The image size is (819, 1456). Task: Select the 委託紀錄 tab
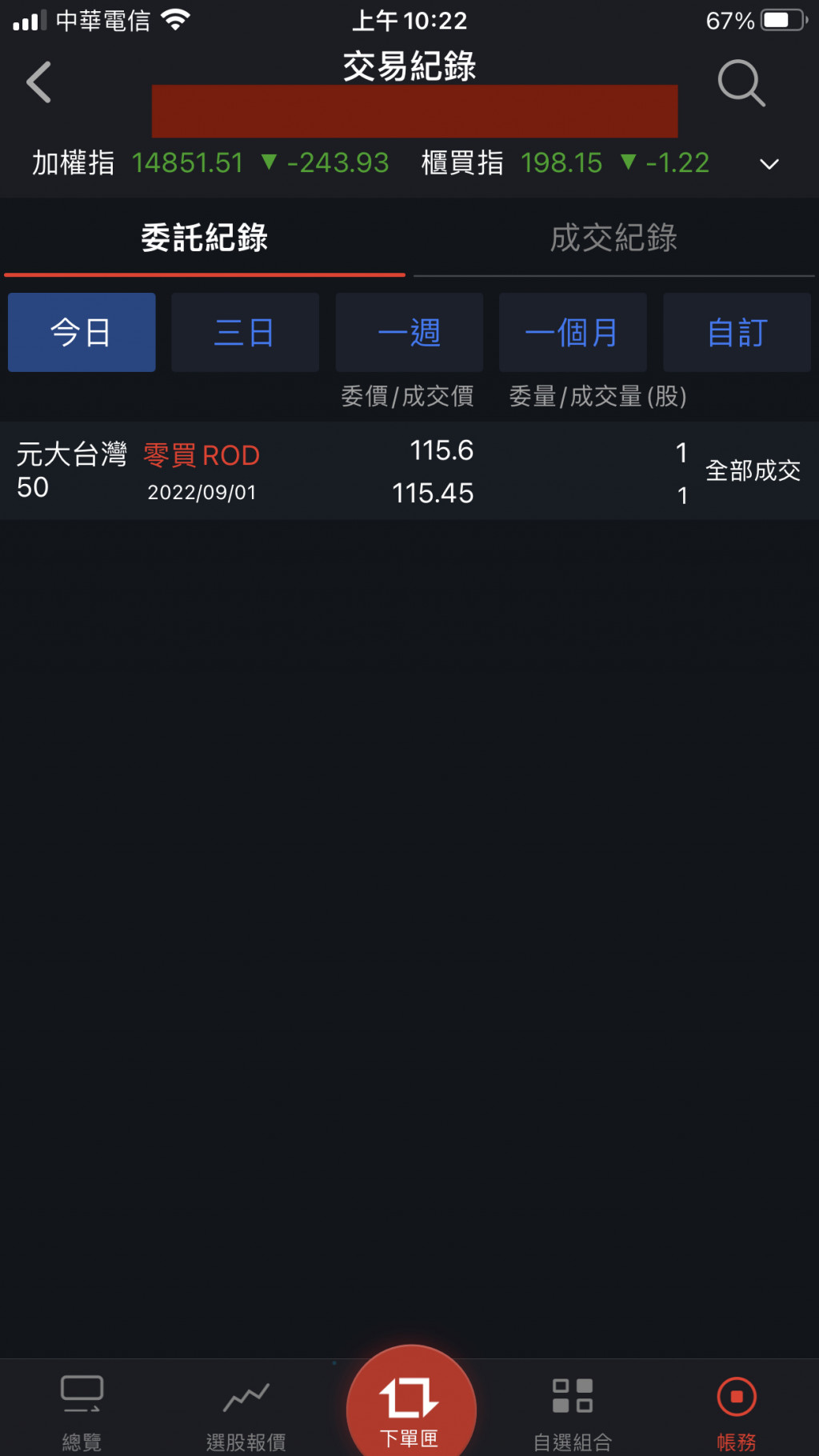205,238
